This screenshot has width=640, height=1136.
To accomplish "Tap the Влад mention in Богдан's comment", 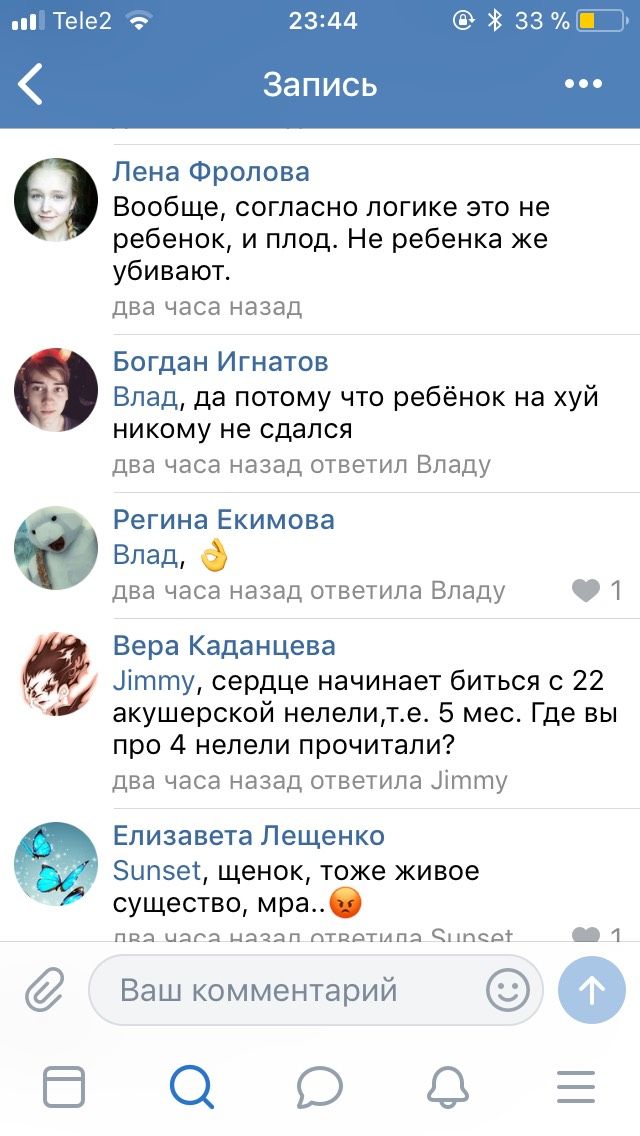I will coord(145,397).
